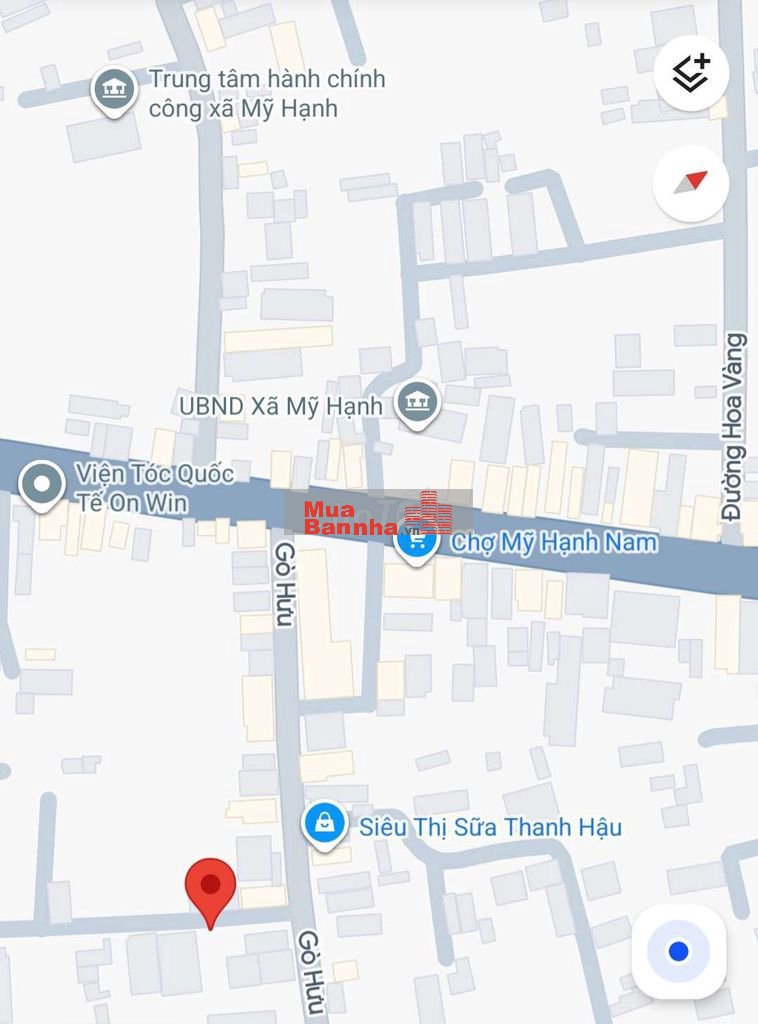The image size is (758, 1024).
Task: Select the UBND Xã Mỹ Hạnh marker
Action: [417, 403]
